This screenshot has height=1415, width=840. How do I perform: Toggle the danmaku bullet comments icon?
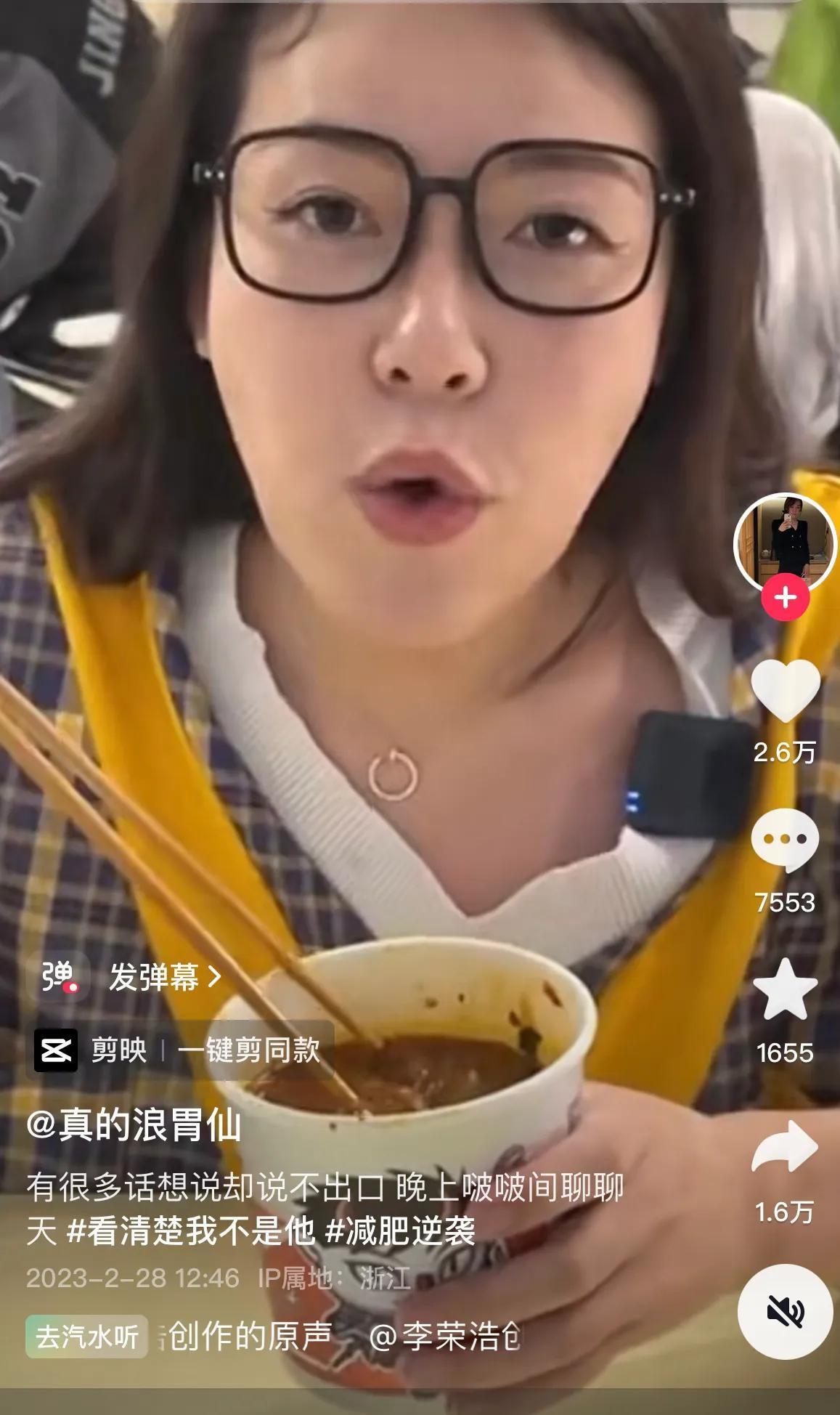click(58, 977)
